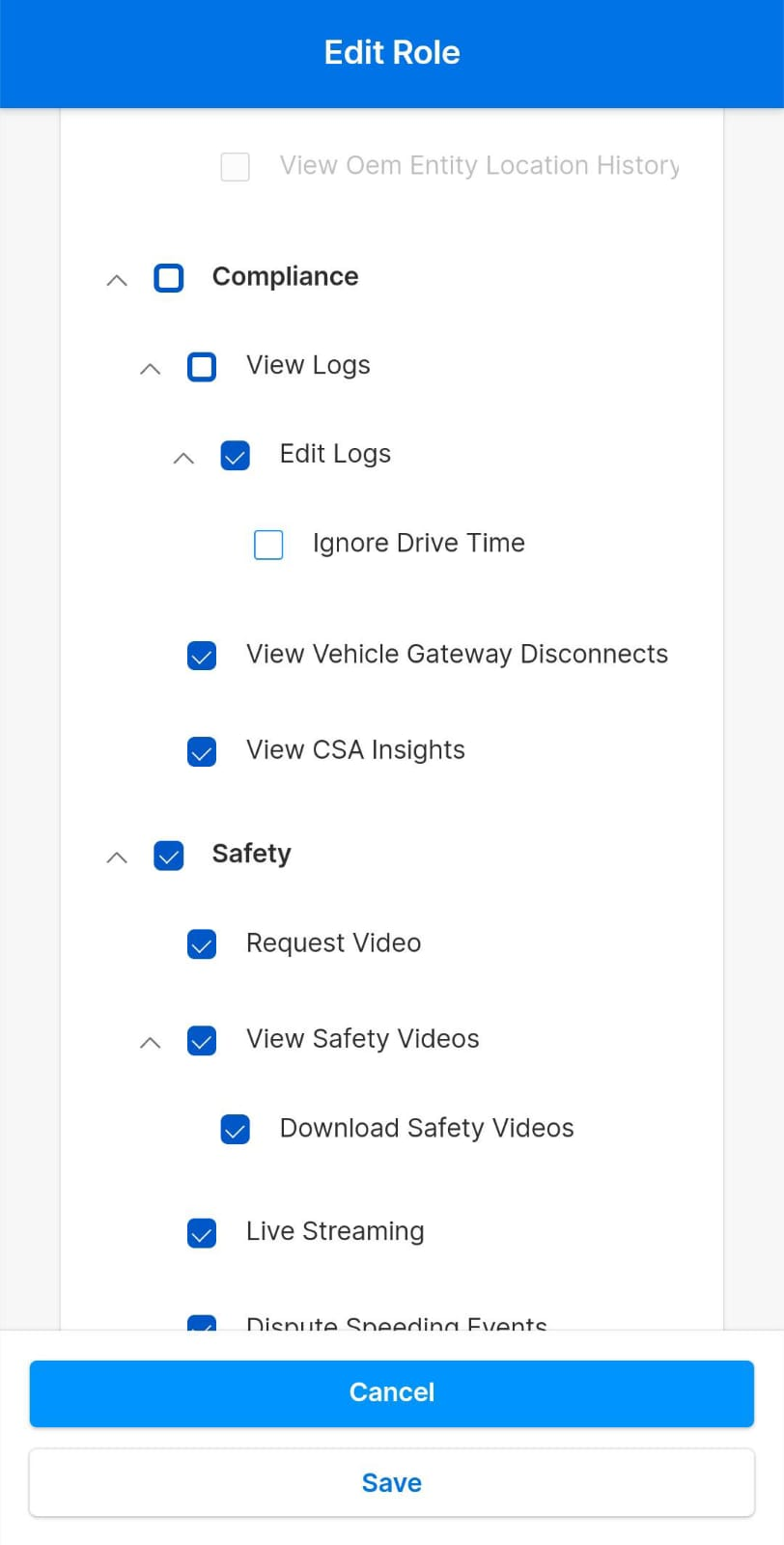Collapse the View Safety Videos chevron
The image size is (784, 1545).
151,1043
